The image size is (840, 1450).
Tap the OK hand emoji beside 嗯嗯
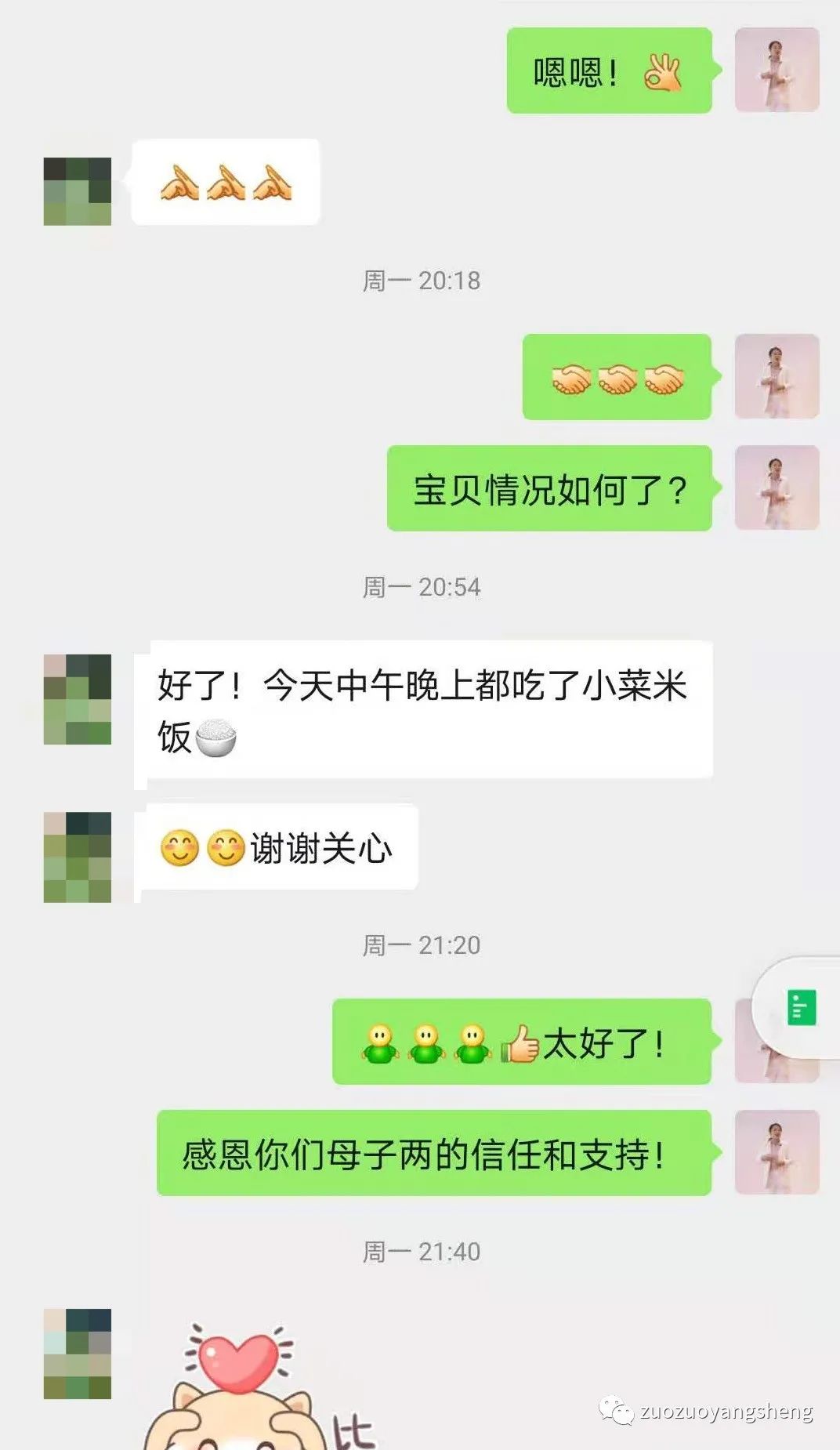[662, 73]
